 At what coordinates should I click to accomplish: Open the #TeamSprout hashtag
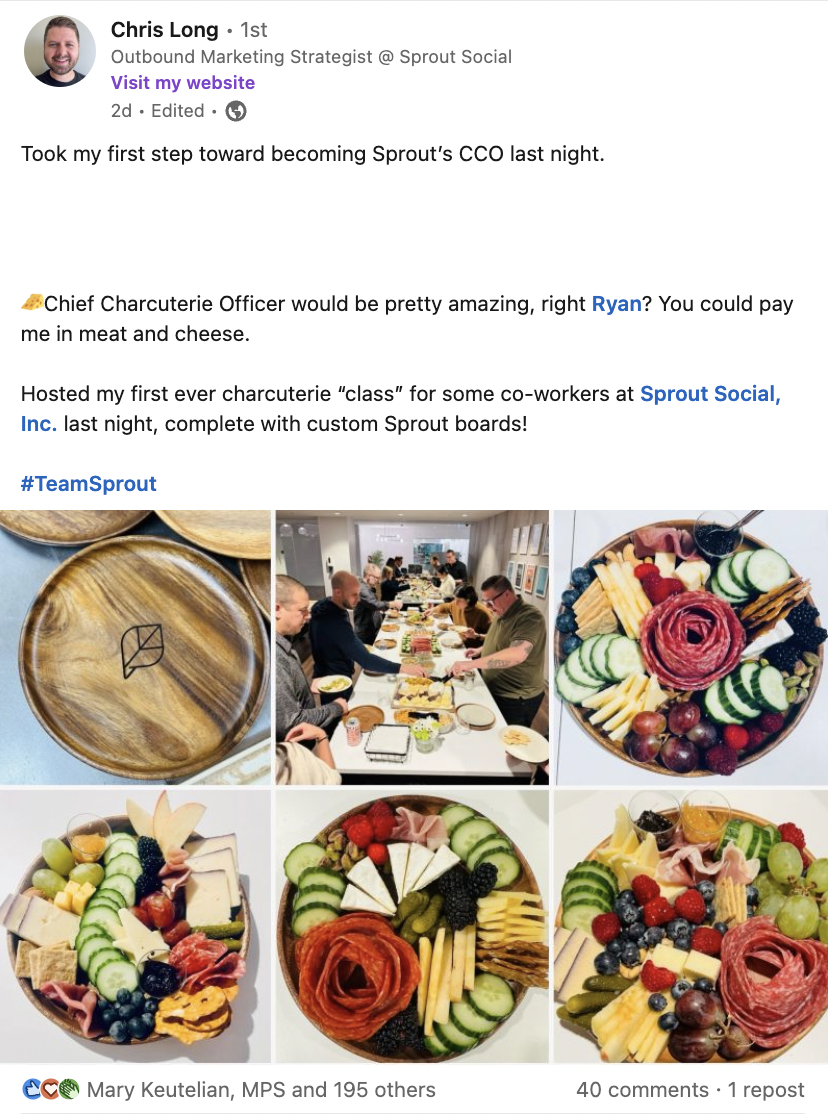[88, 484]
